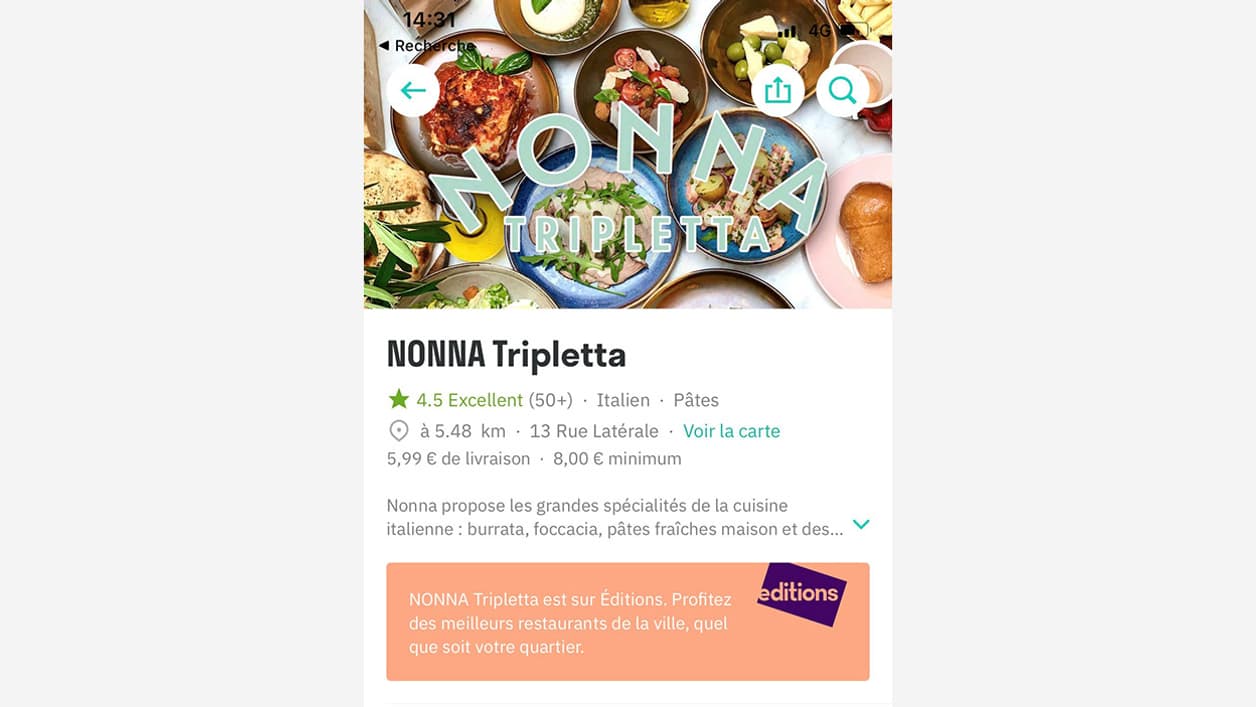Share the NONNA Tripletta restaurant page

click(x=777, y=91)
